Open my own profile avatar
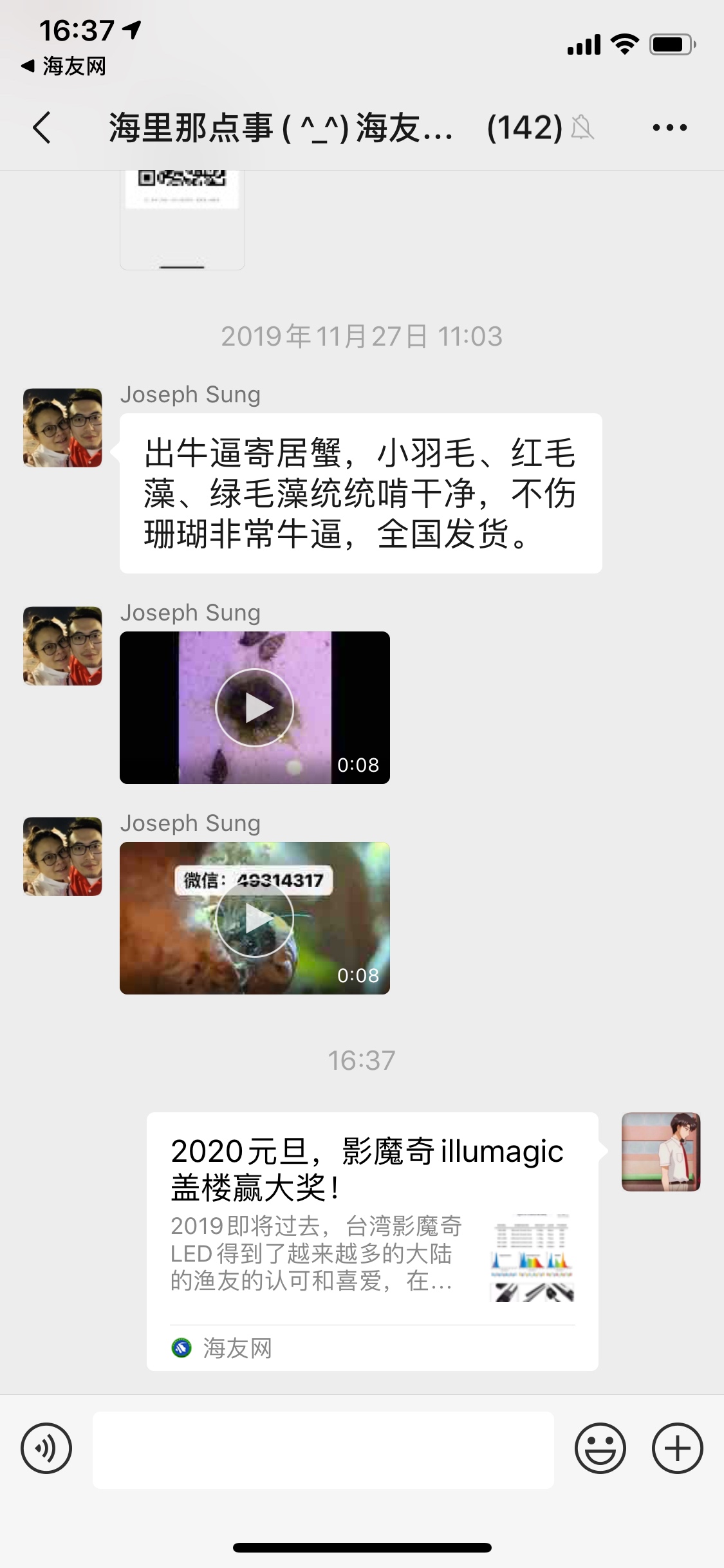The height and width of the screenshot is (1568, 724). (x=660, y=1152)
